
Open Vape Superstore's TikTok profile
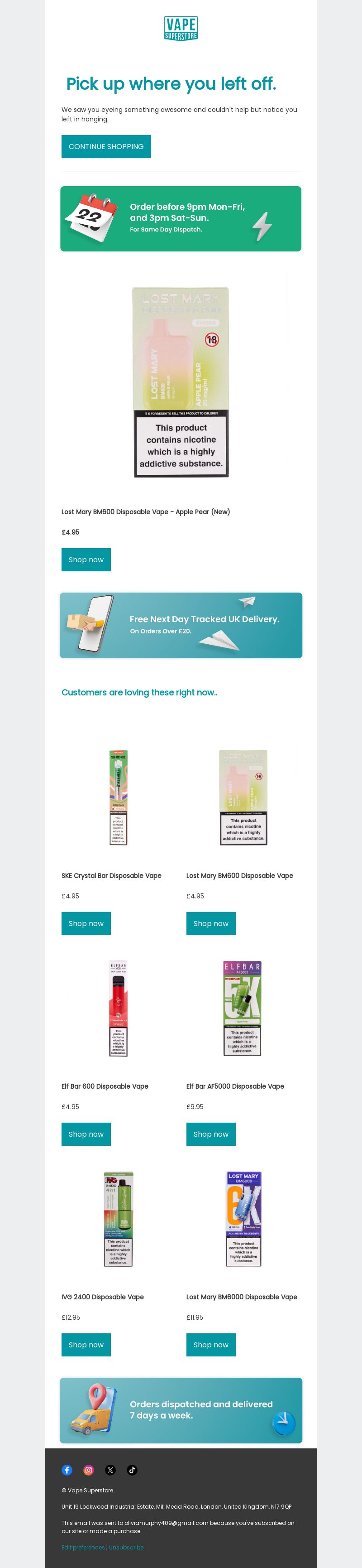132,1470
